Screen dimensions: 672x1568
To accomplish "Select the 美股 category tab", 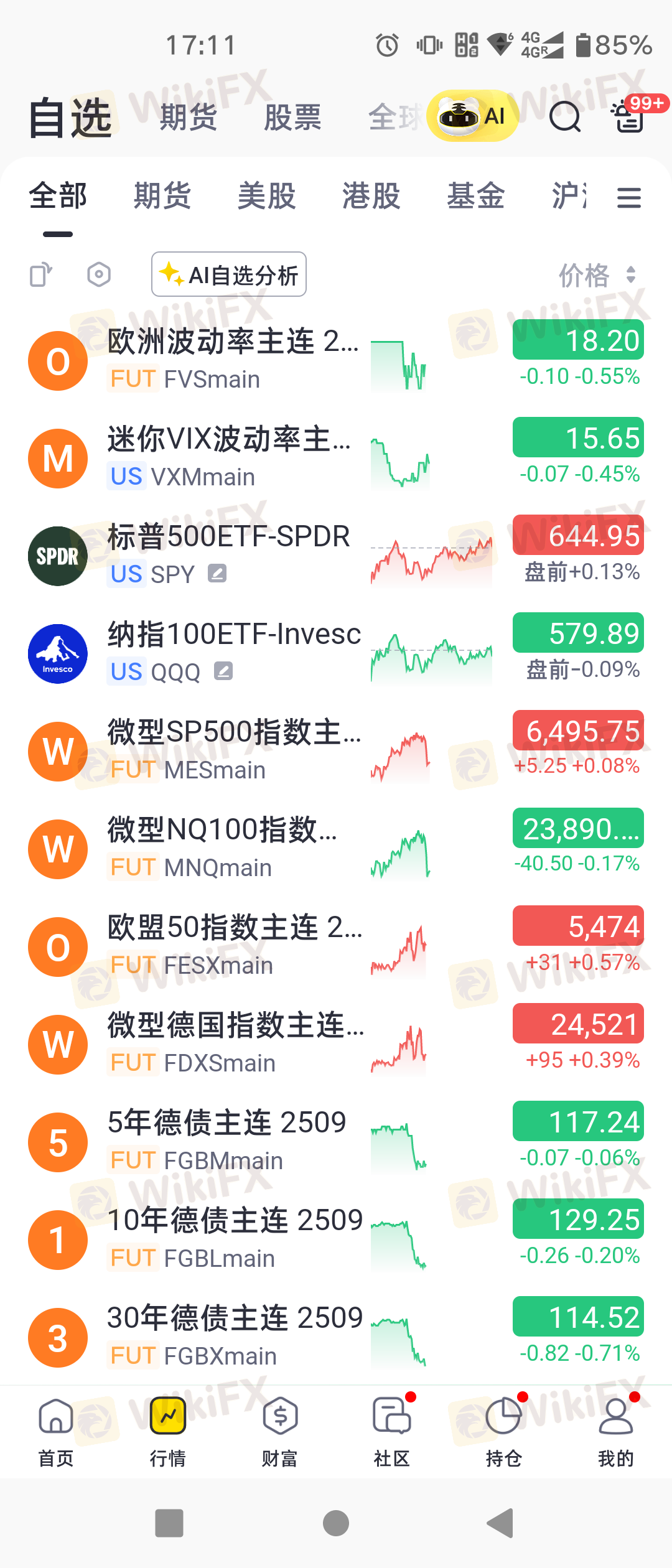I will coord(267,196).
